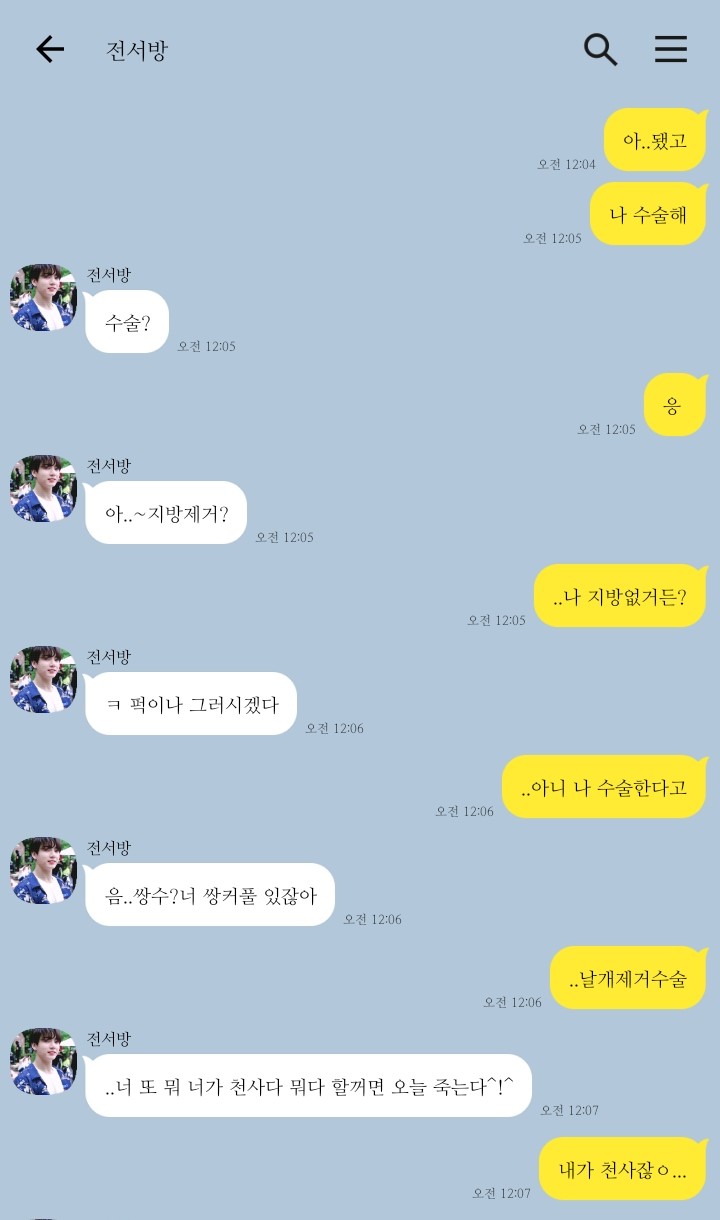Open 전서방's profile picture beside '수술?'
Viewport: 720px width, 1220px height.
coord(43,297)
